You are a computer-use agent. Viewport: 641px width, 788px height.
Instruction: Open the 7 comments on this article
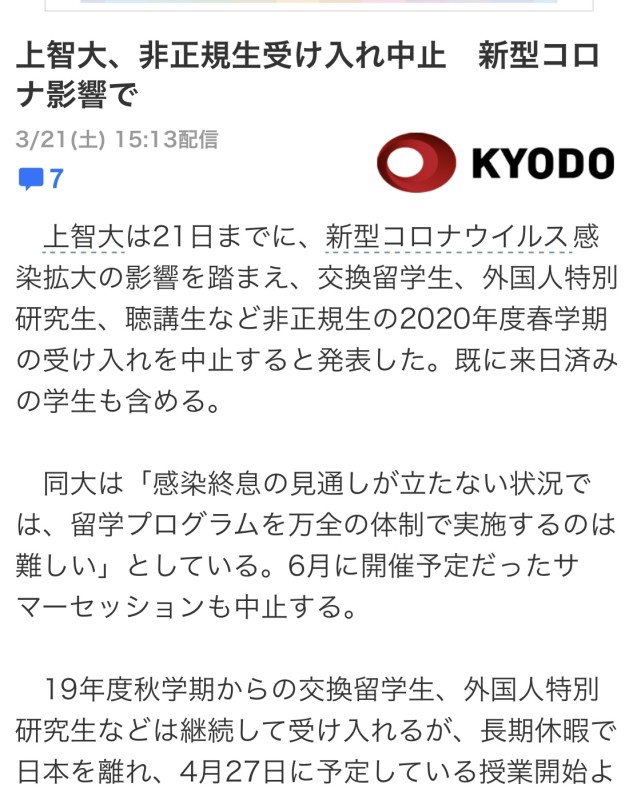(x=42, y=179)
